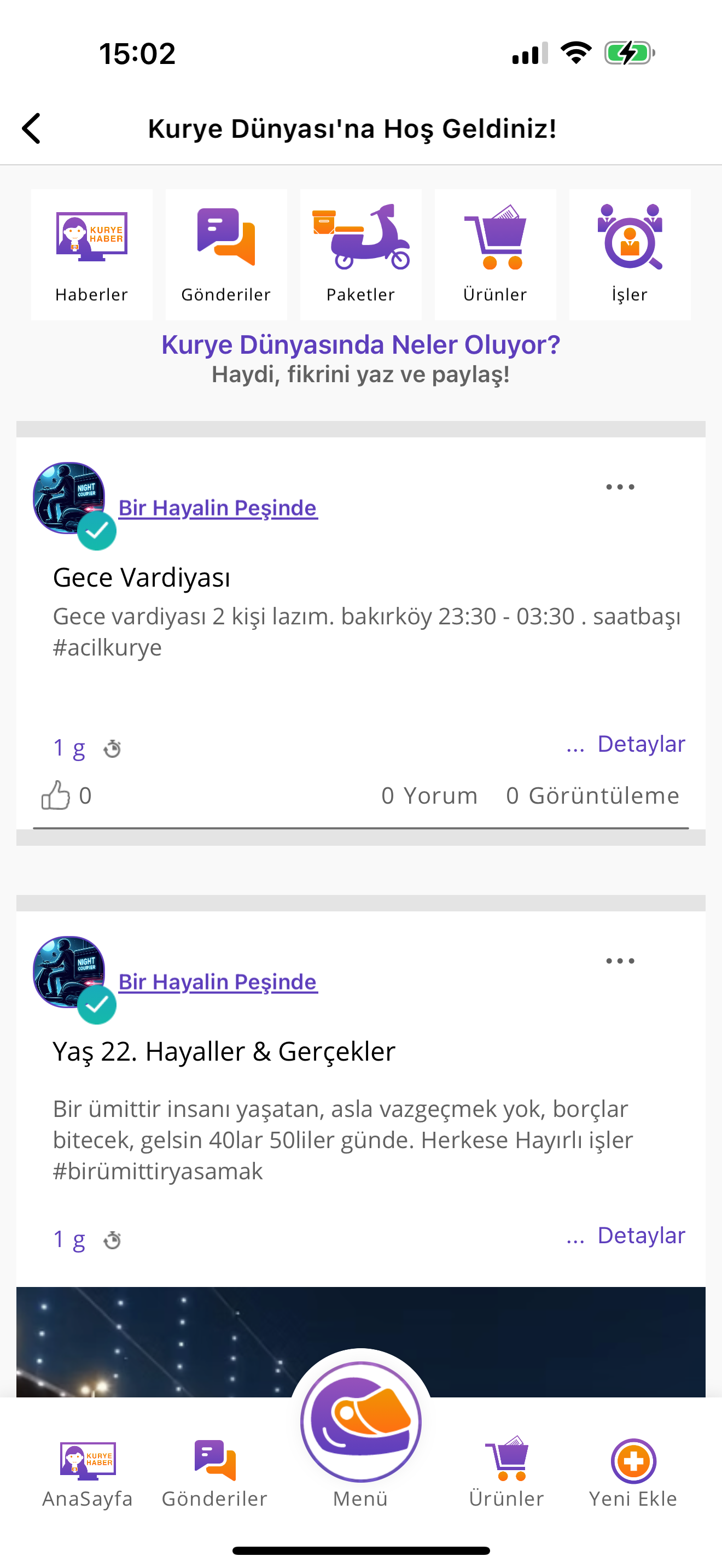Open author profile on Gece Vardiyası post

click(x=217, y=508)
